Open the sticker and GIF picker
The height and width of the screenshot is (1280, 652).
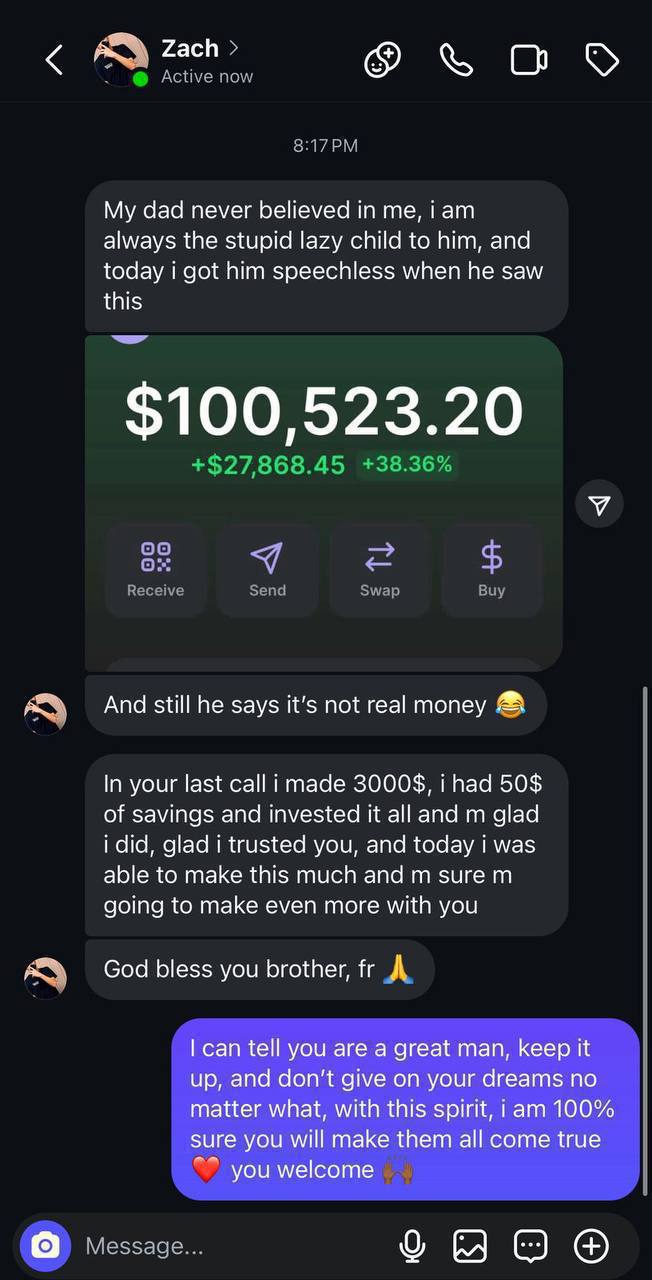point(530,1246)
